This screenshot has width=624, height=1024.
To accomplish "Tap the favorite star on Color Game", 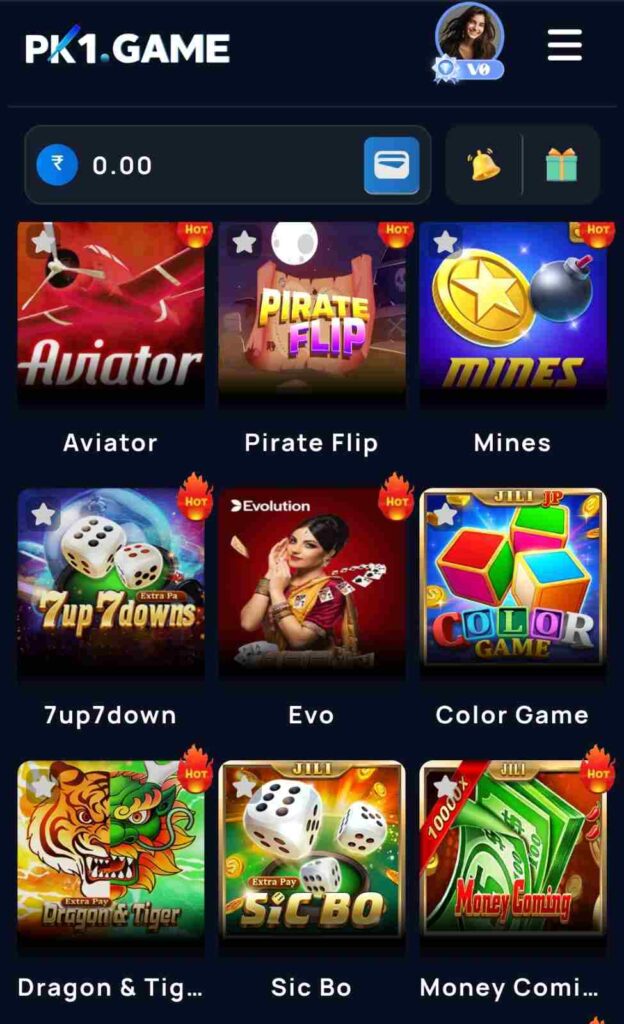I will 445,514.
